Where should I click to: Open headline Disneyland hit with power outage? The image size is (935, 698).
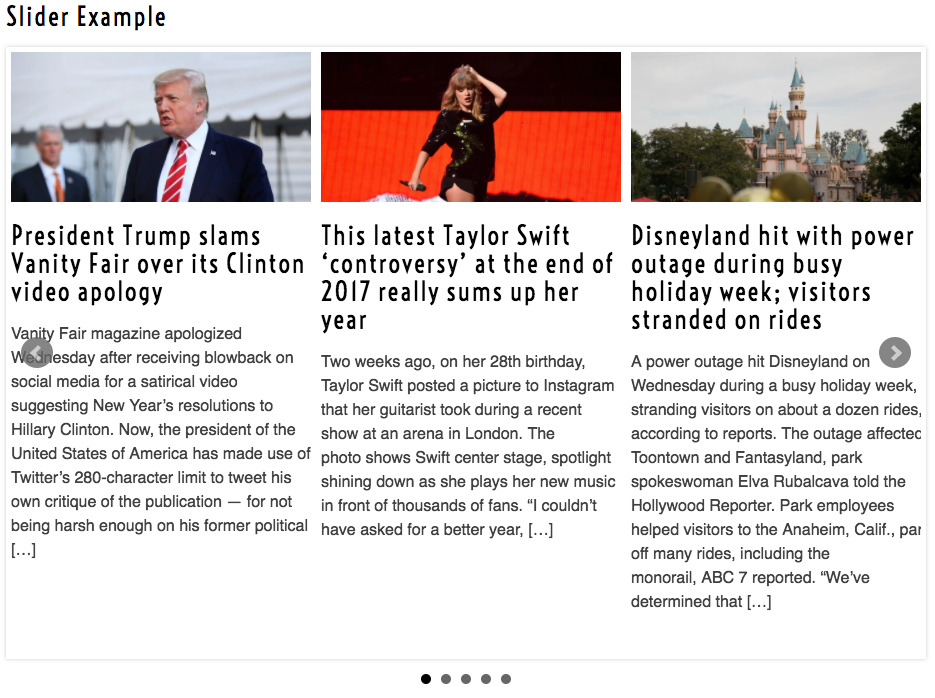[x=772, y=278]
